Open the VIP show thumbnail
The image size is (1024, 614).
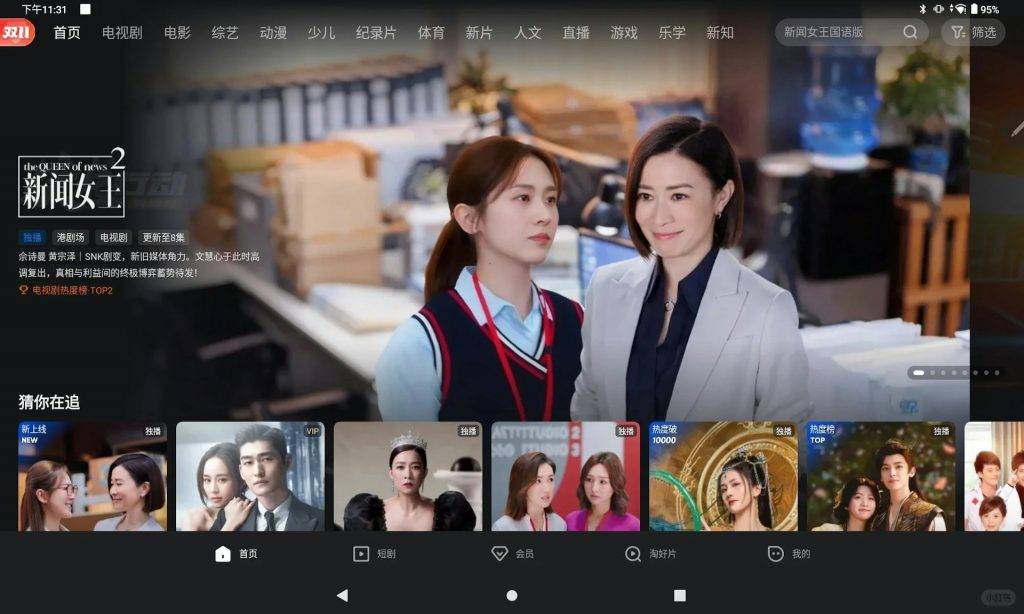pyautogui.click(x=250, y=476)
